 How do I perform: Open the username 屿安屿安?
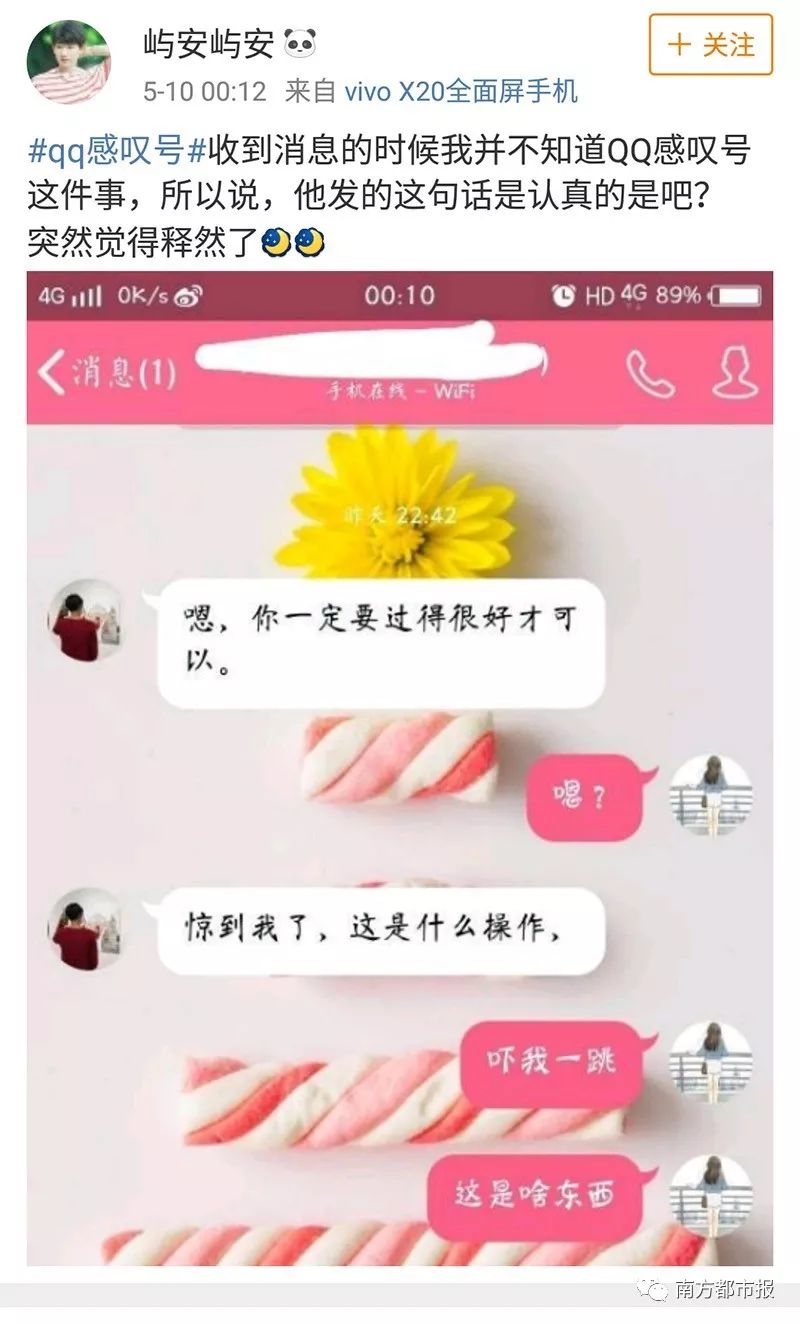(x=208, y=43)
